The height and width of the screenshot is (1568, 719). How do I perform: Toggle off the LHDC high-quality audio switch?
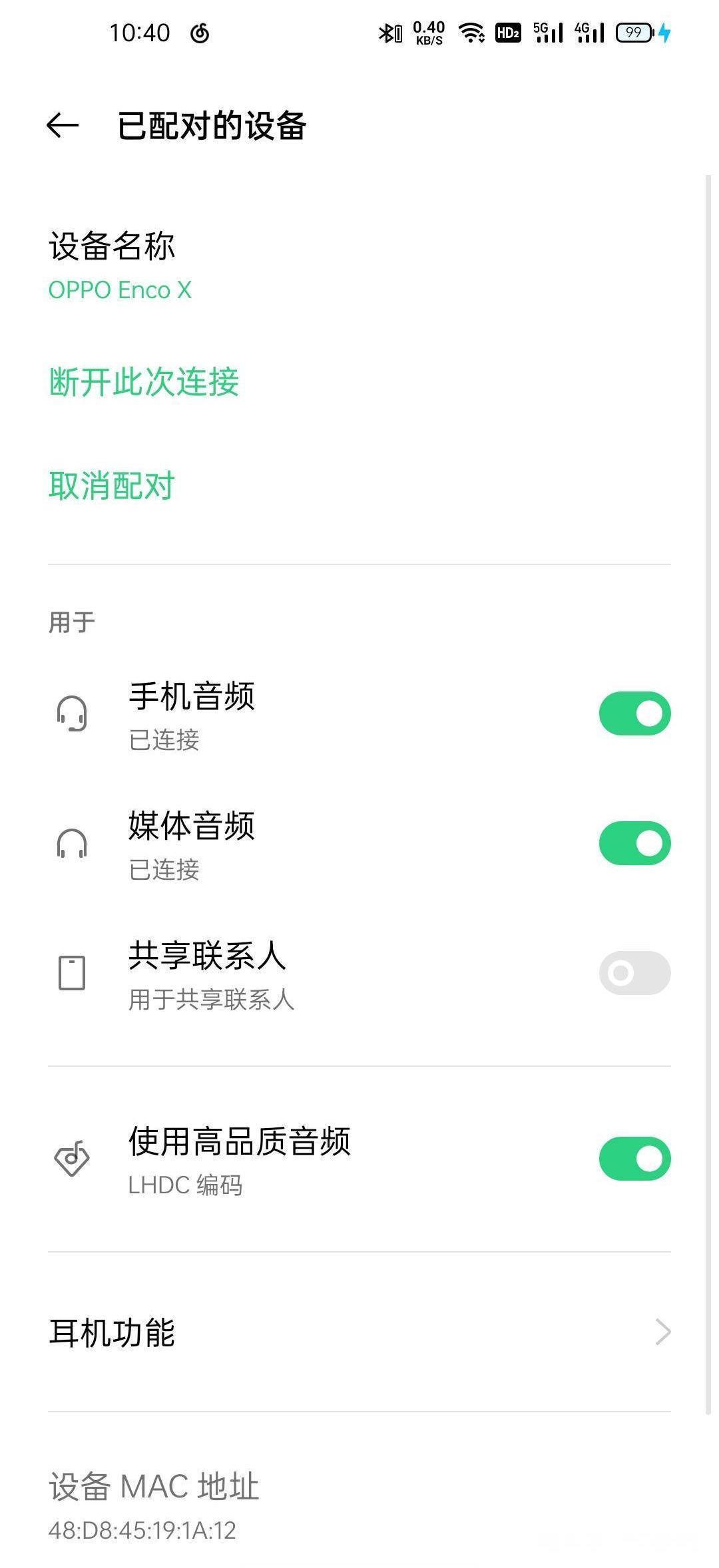634,1158
